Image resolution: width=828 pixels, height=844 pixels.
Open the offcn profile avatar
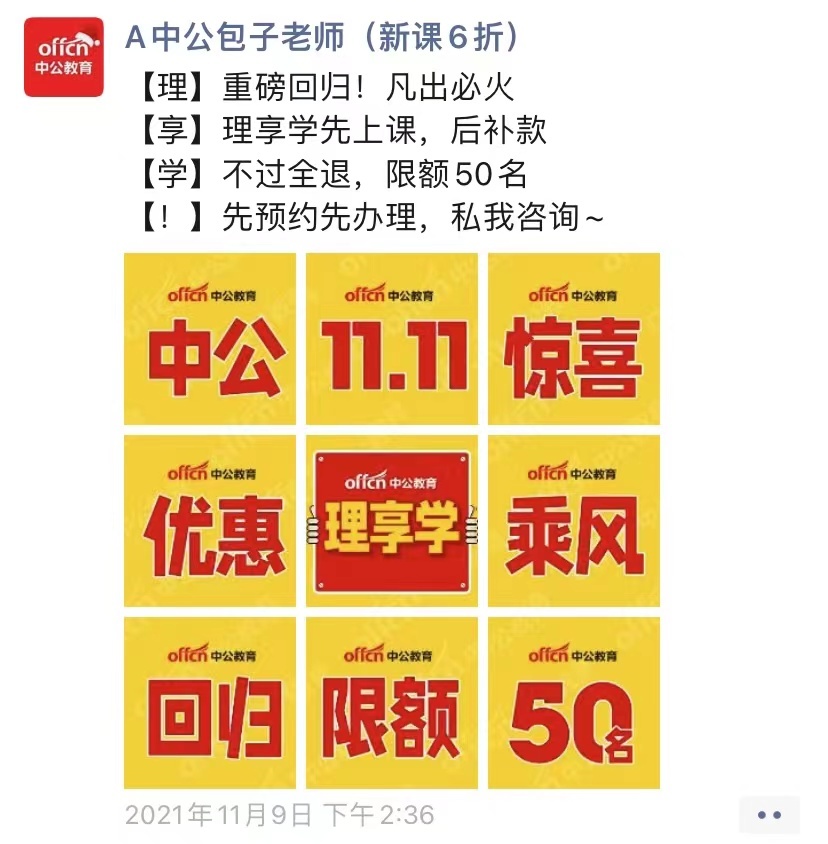click(x=63, y=57)
